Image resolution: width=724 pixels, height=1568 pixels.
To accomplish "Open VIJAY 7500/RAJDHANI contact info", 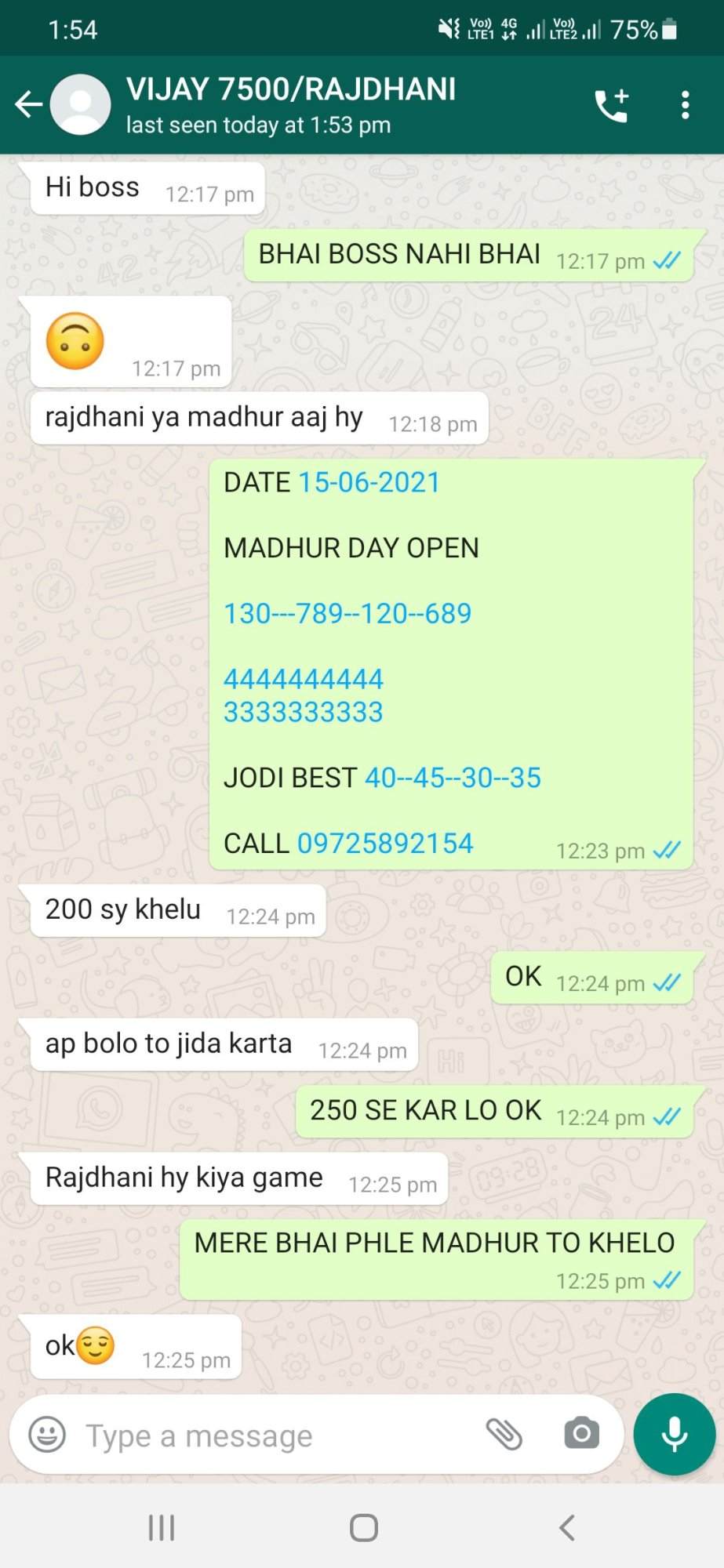I will [290, 104].
